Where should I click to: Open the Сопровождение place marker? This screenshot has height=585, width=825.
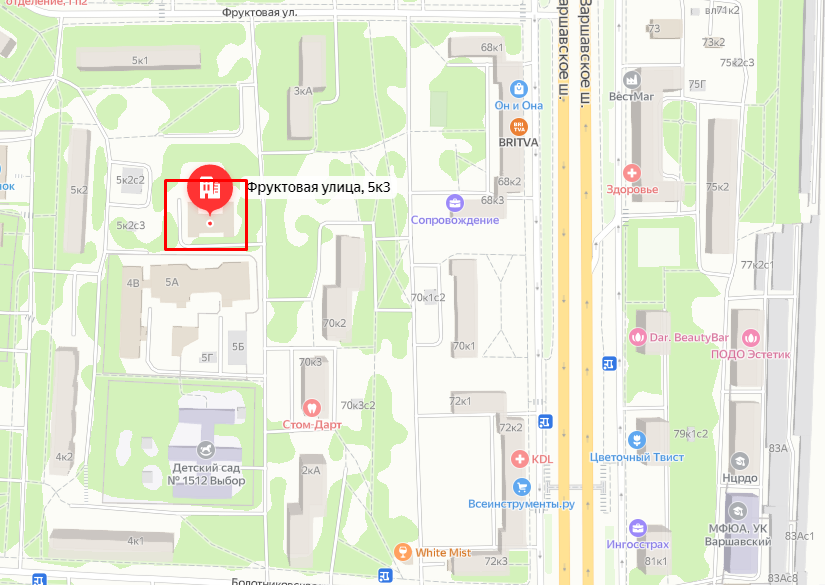pos(455,203)
